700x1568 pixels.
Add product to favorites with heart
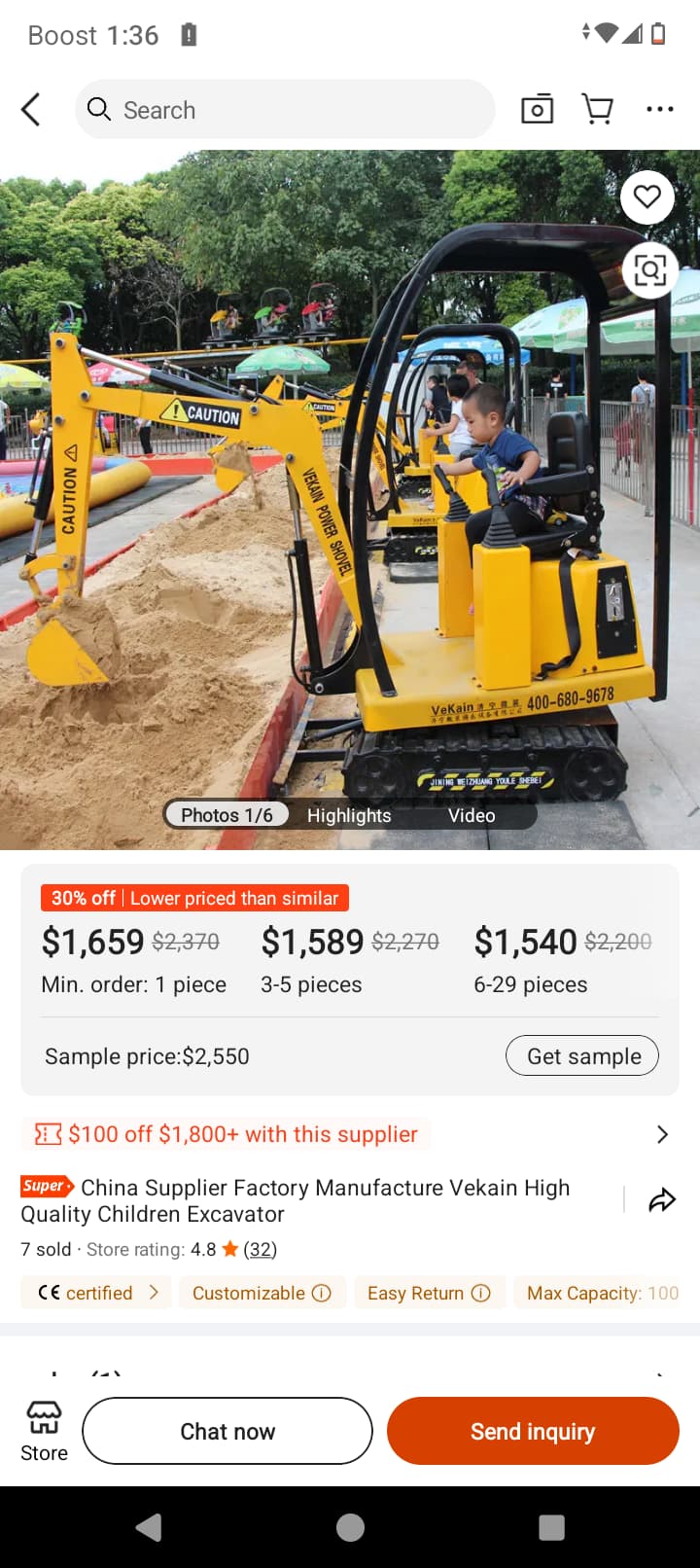[x=647, y=197]
